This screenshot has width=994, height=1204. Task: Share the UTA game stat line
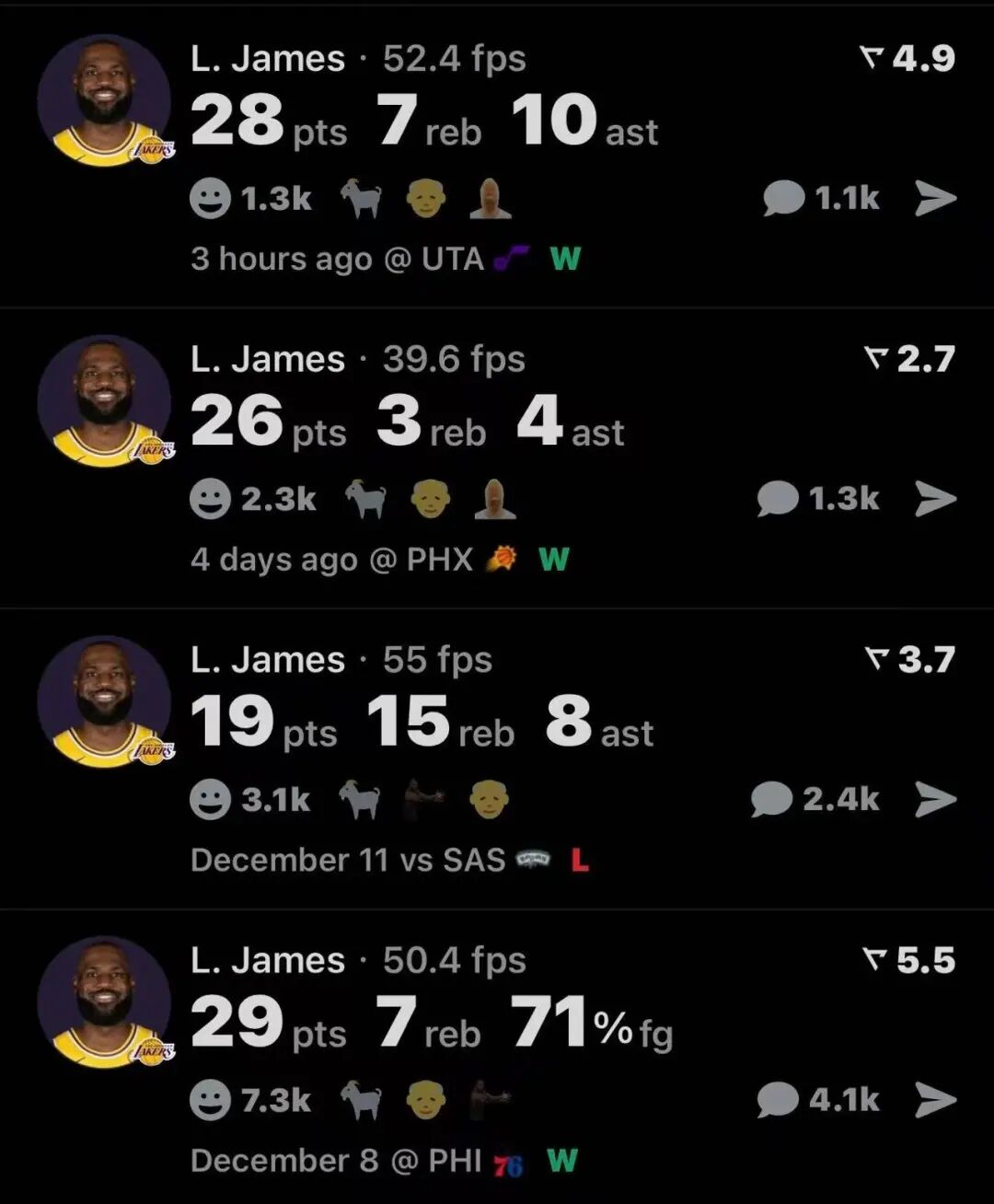tap(936, 199)
